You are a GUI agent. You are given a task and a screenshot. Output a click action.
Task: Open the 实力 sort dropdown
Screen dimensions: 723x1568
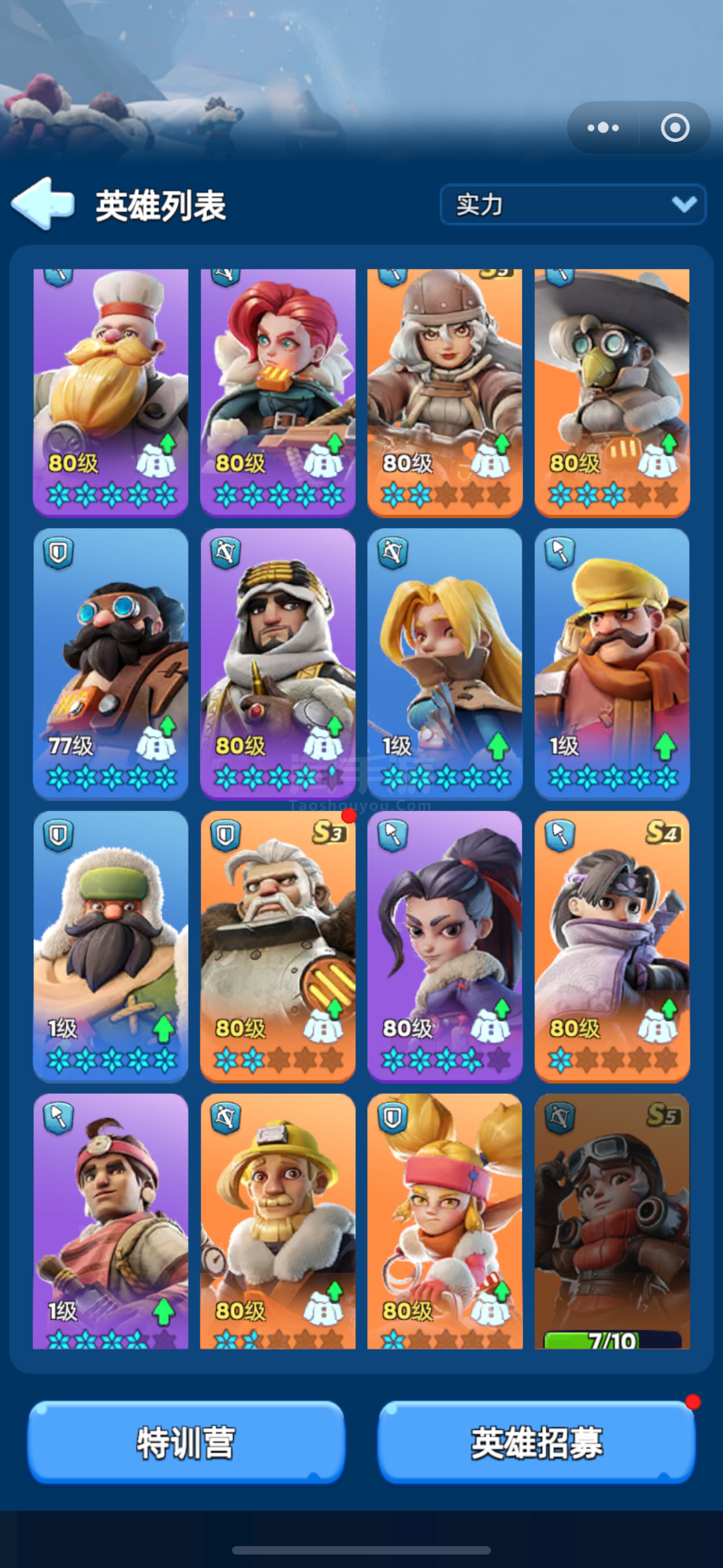(573, 205)
